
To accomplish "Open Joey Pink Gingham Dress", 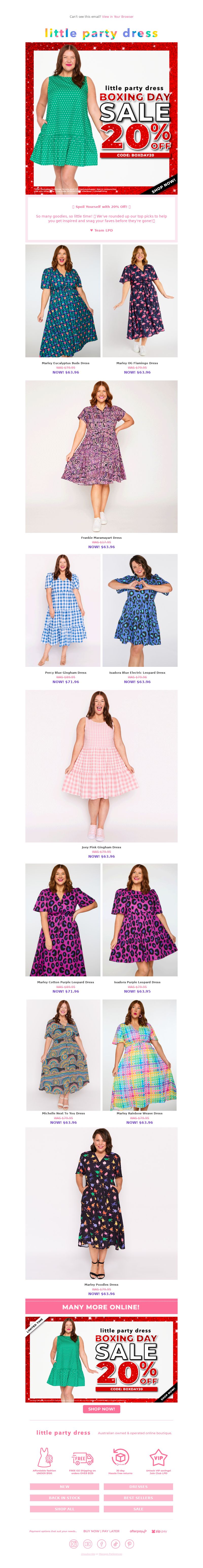I will click(x=101, y=766).
